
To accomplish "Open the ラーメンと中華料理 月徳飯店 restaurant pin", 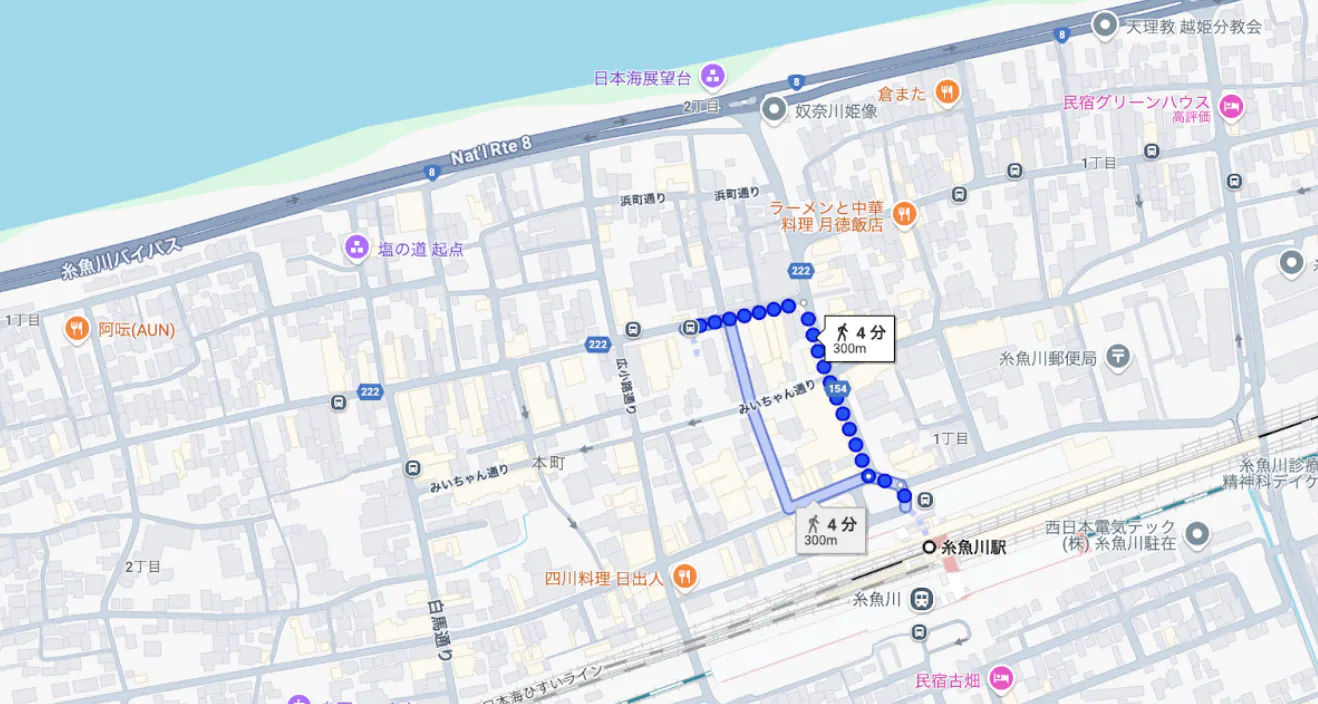I will [x=904, y=212].
